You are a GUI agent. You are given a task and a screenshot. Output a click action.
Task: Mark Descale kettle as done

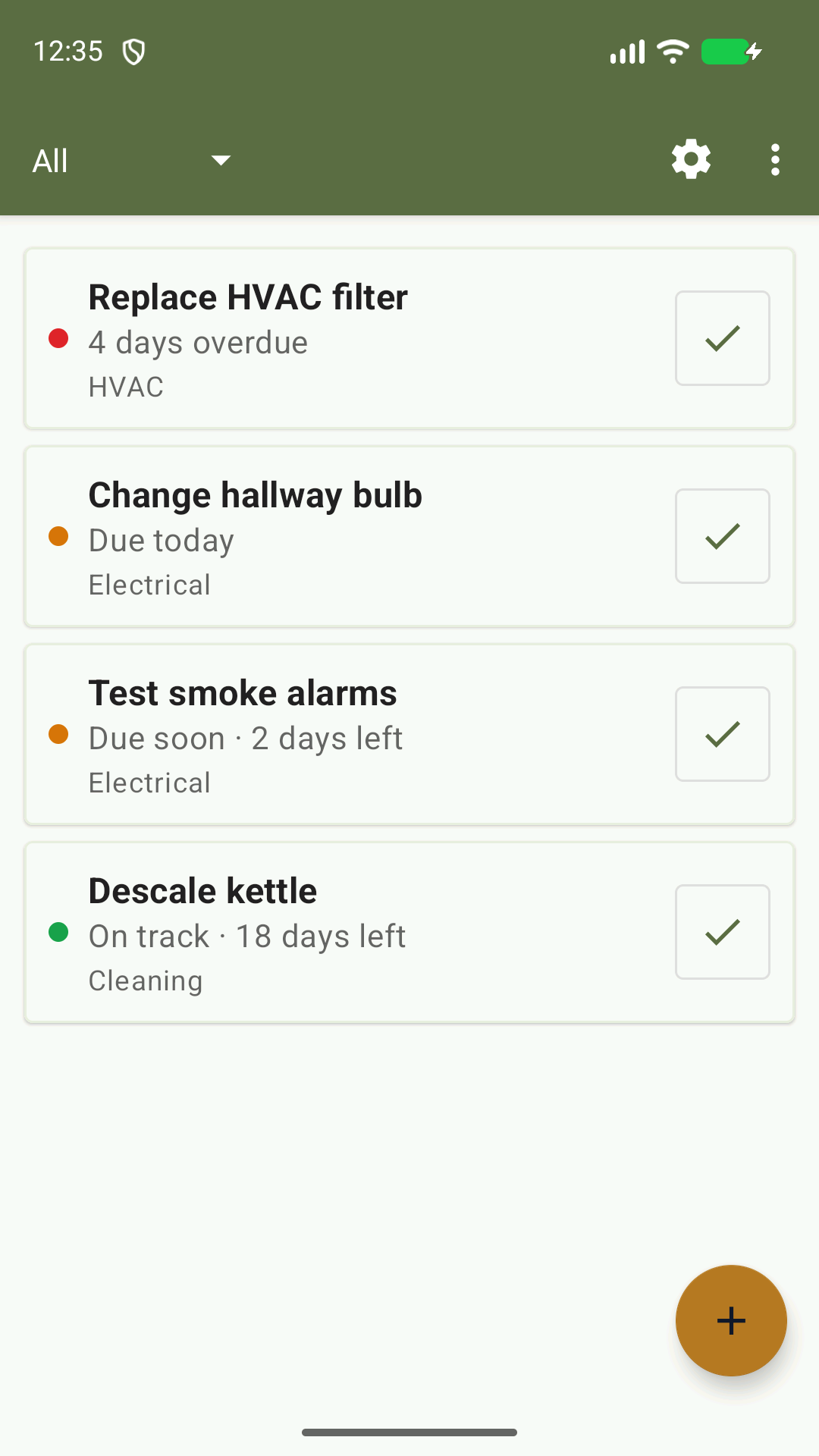click(723, 932)
